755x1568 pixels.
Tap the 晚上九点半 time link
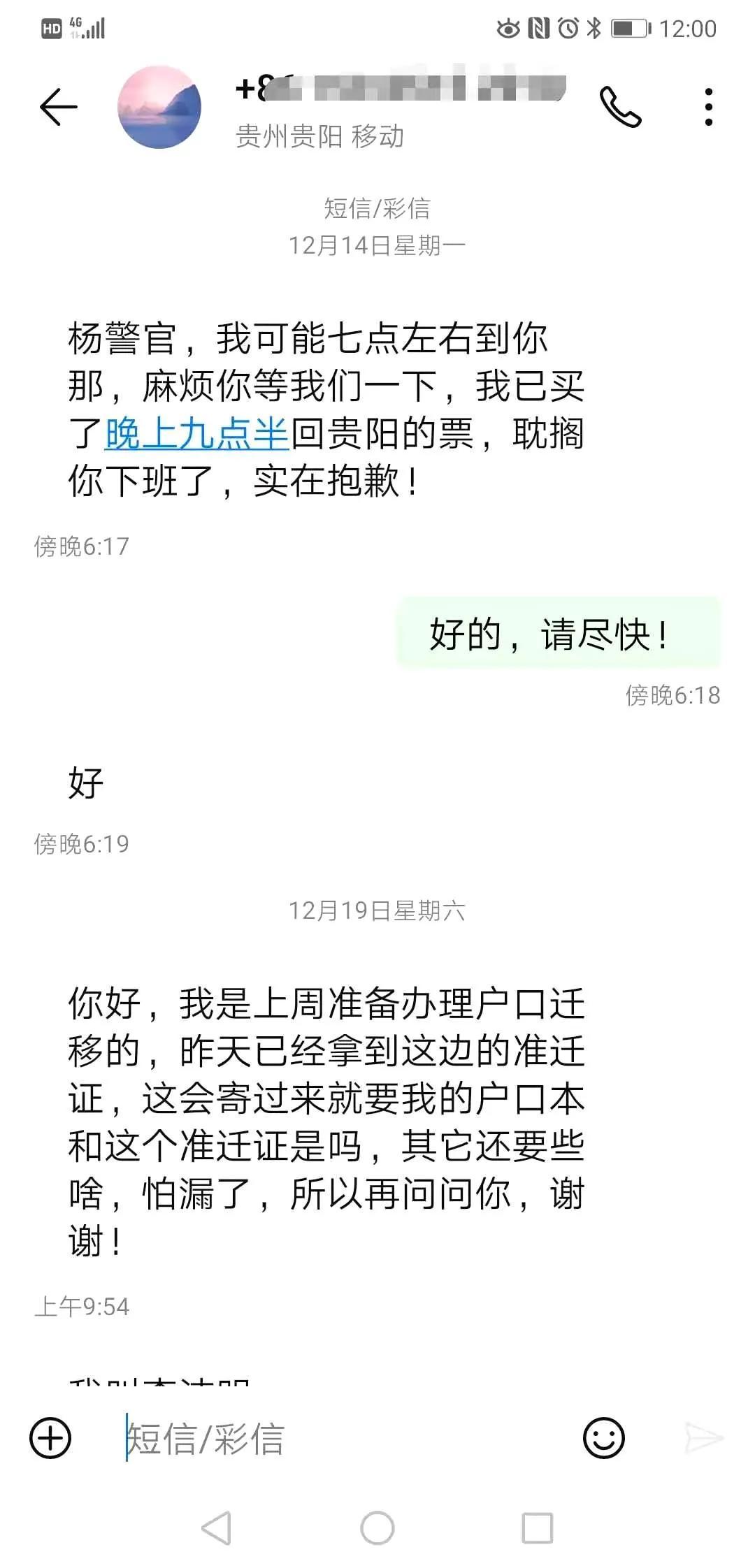coord(196,433)
